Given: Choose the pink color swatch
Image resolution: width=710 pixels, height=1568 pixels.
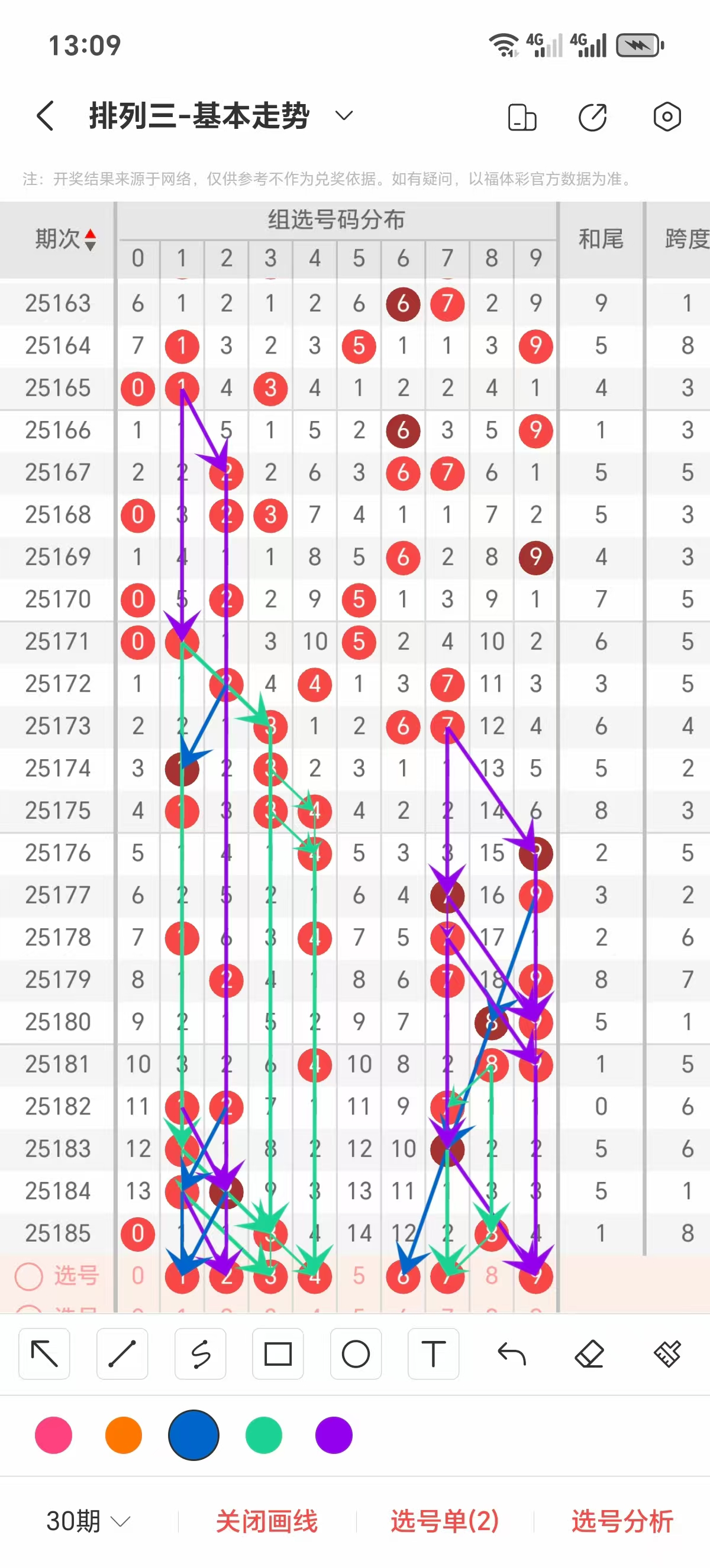Looking at the screenshot, I should 54,1435.
